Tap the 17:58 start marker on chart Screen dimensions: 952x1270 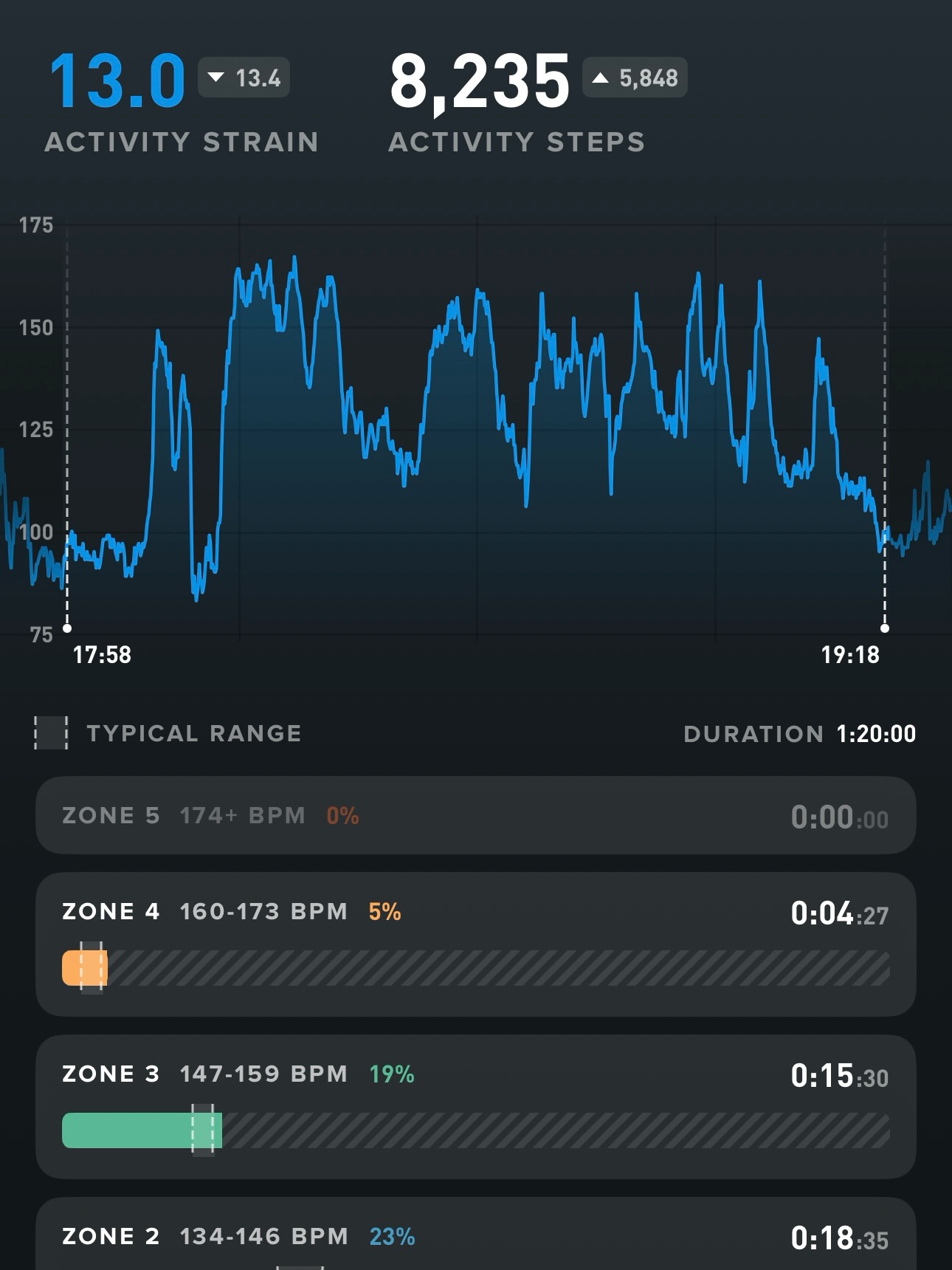click(x=67, y=628)
